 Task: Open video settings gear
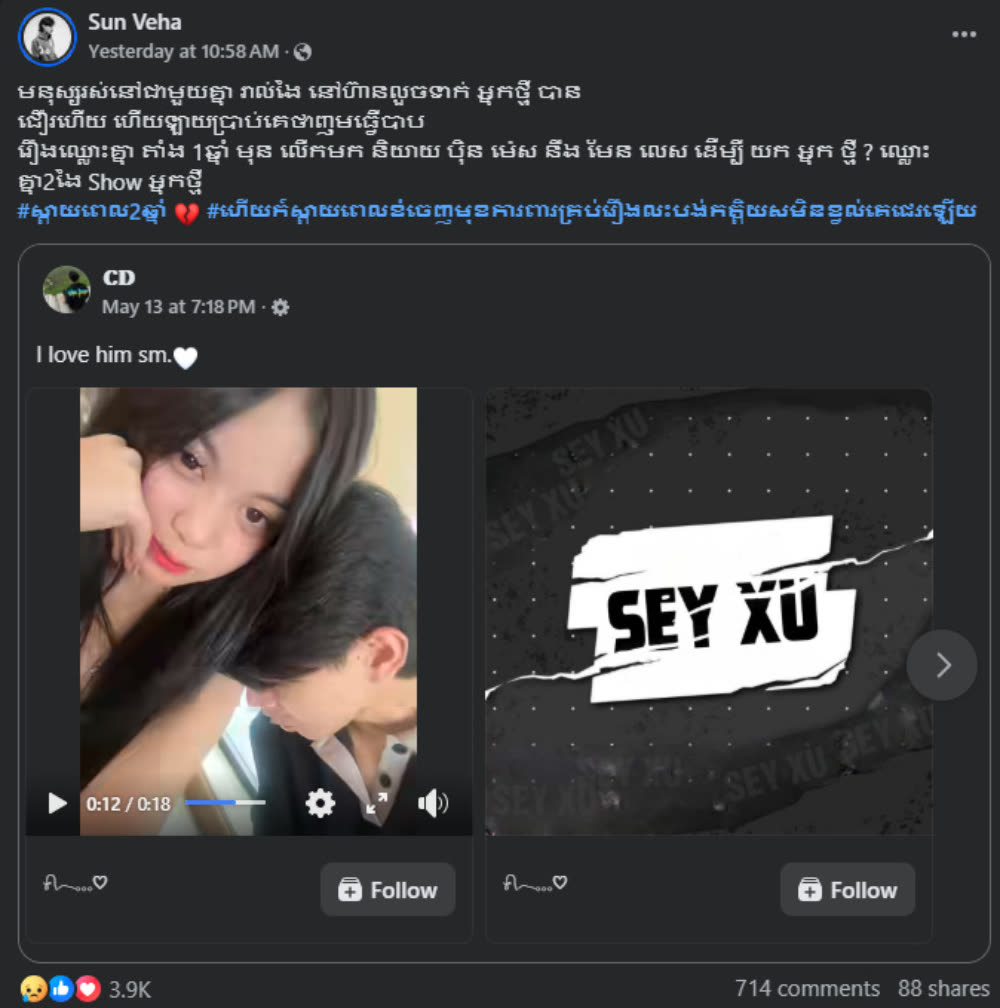pos(320,803)
